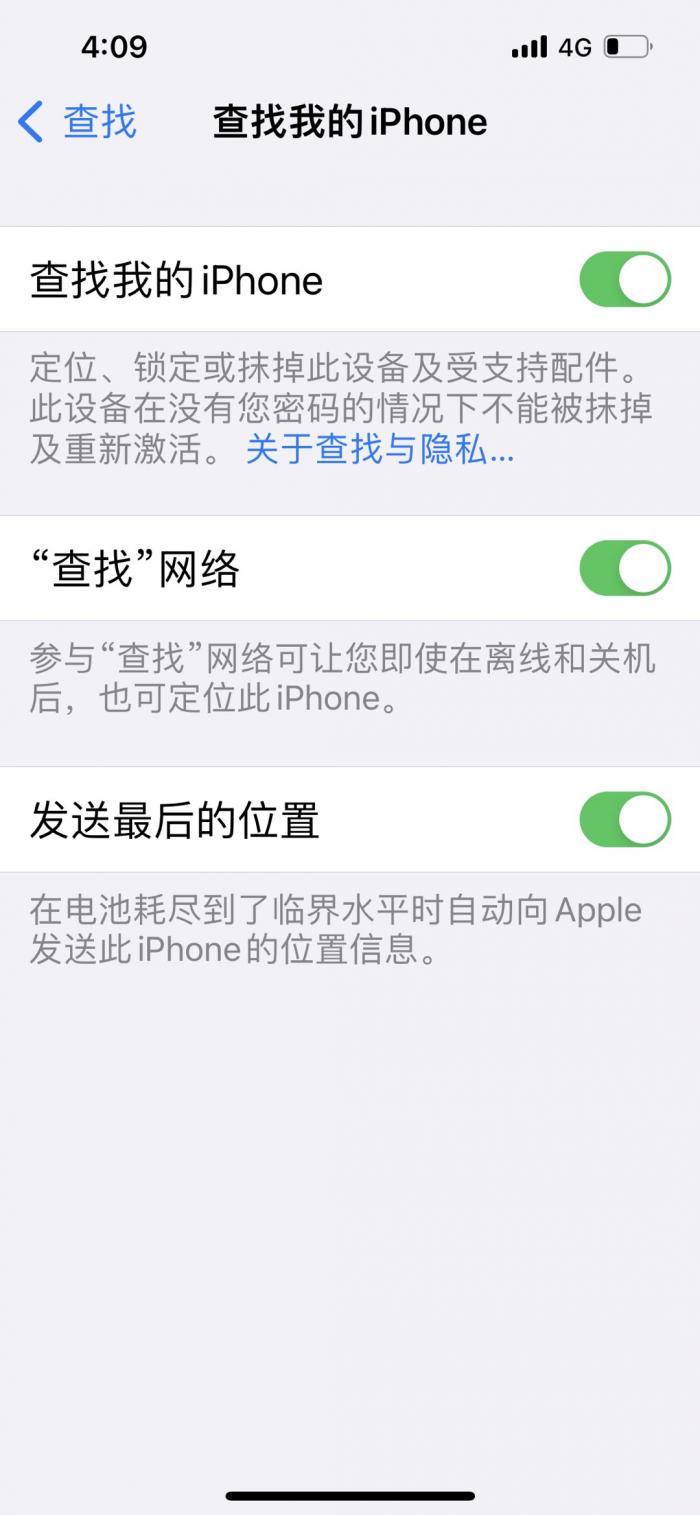Turn off the 查找我的 iPhone switch

tap(625, 279)
